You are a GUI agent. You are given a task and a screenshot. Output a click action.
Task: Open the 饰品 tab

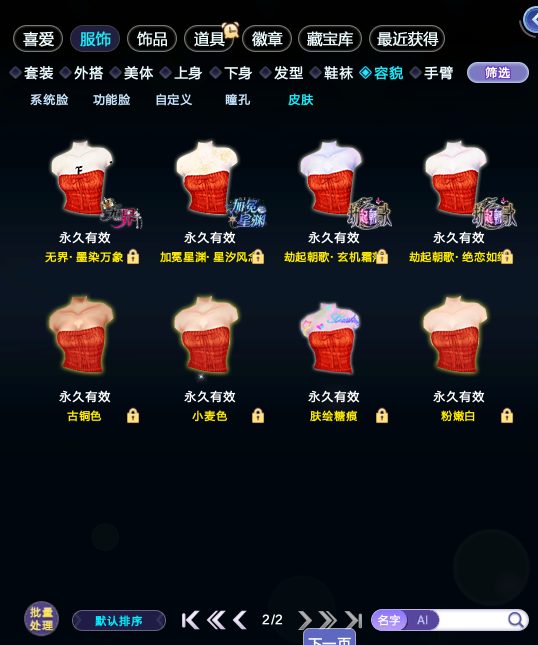click(152, 39)
